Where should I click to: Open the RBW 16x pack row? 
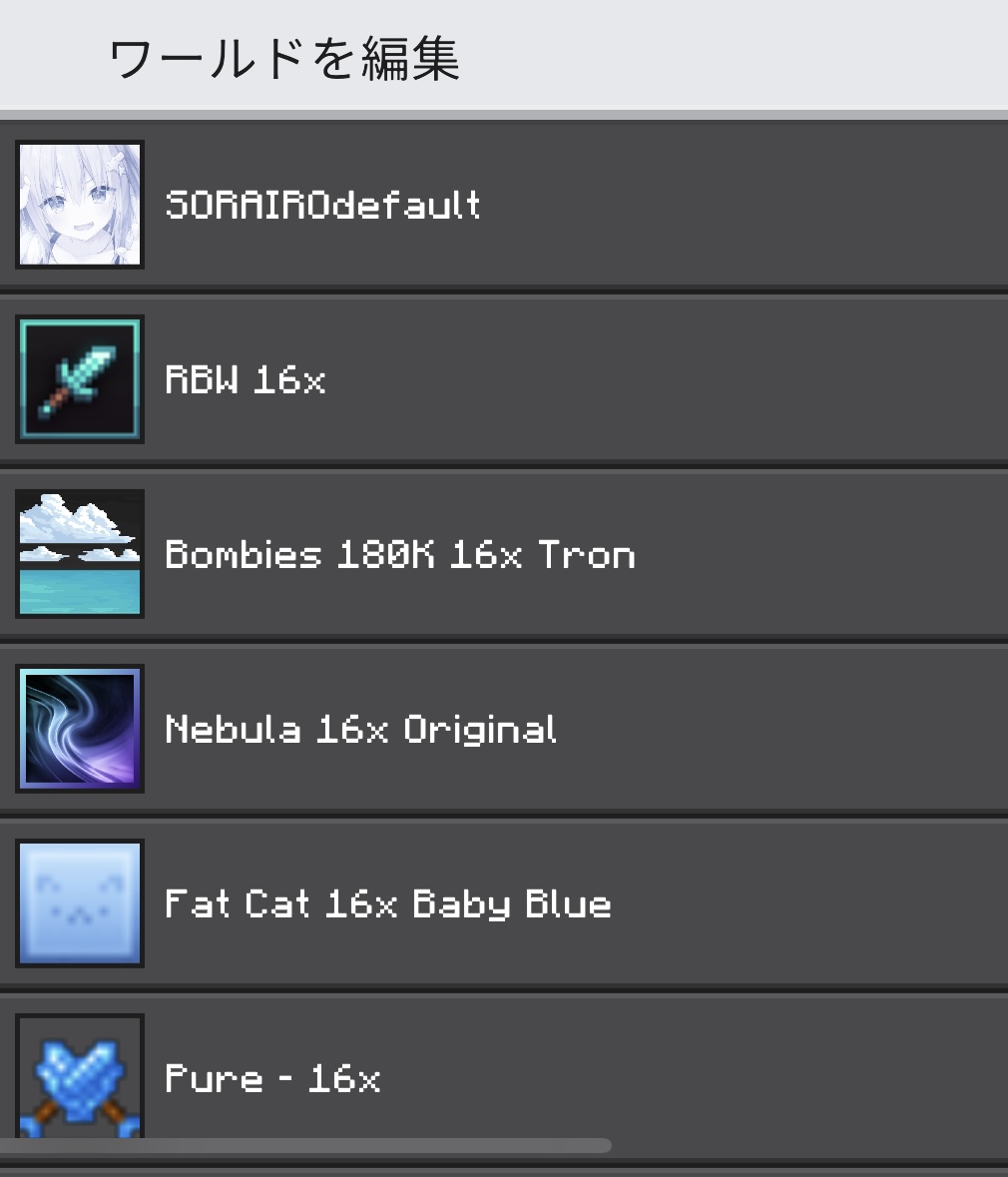(504, 379)
